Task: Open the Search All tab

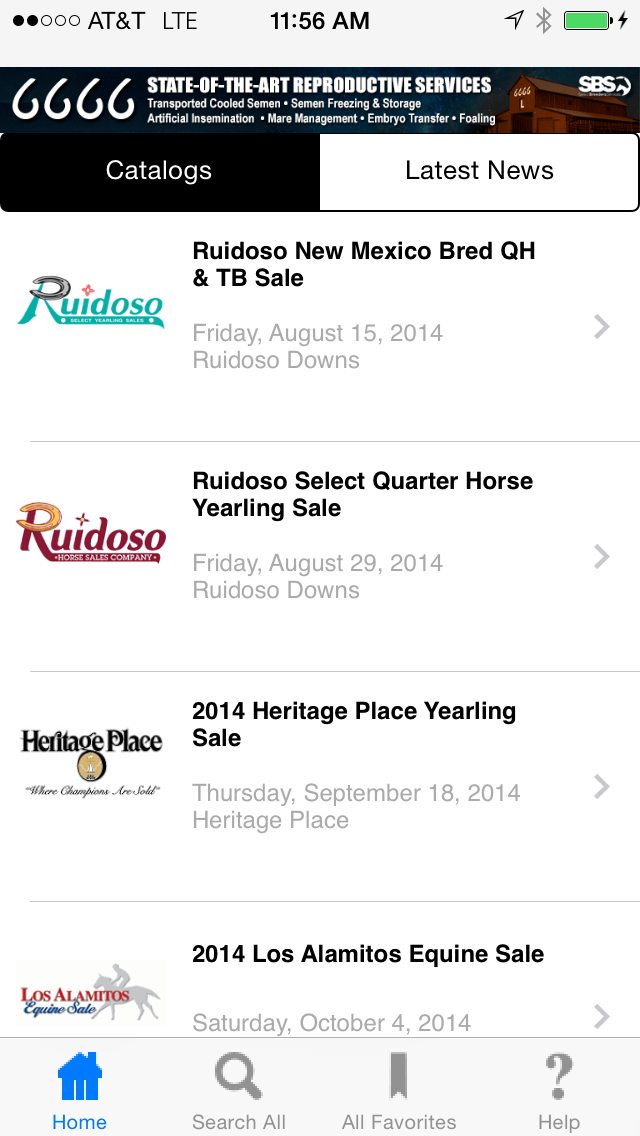Action: coord(239,1090)
